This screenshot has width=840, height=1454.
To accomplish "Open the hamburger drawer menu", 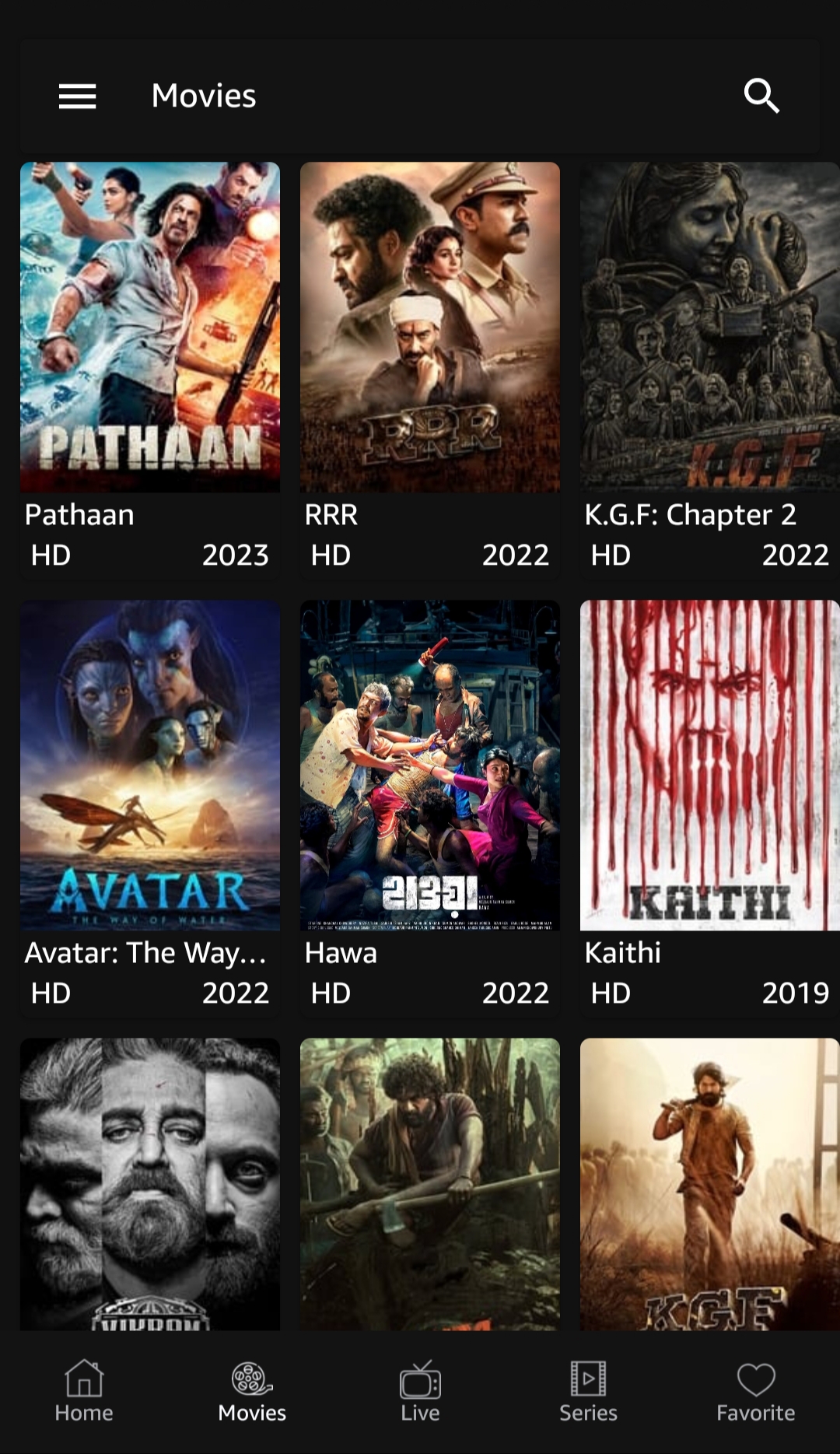I will pos(77,96).
